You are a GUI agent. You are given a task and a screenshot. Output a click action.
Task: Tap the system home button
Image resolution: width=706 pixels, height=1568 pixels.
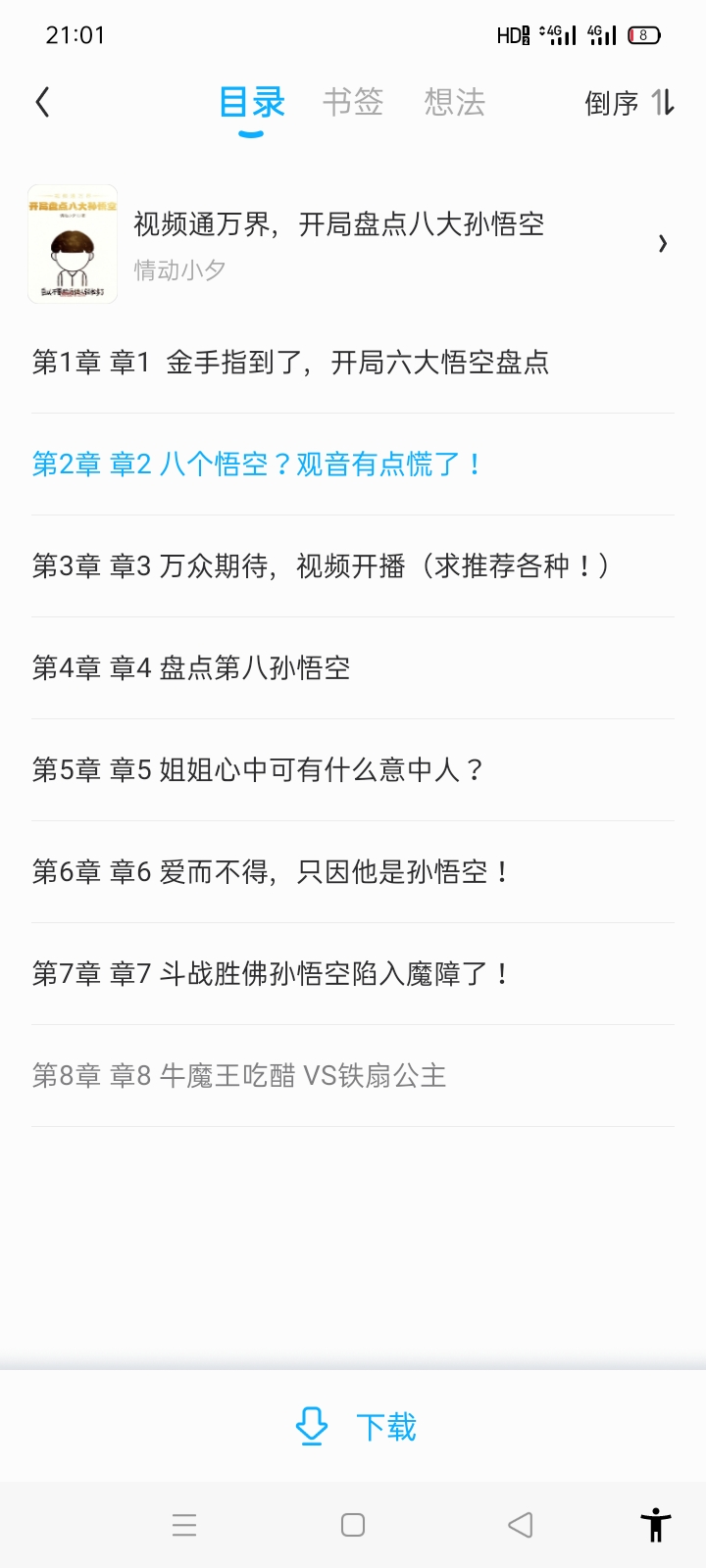point(353,1525)
